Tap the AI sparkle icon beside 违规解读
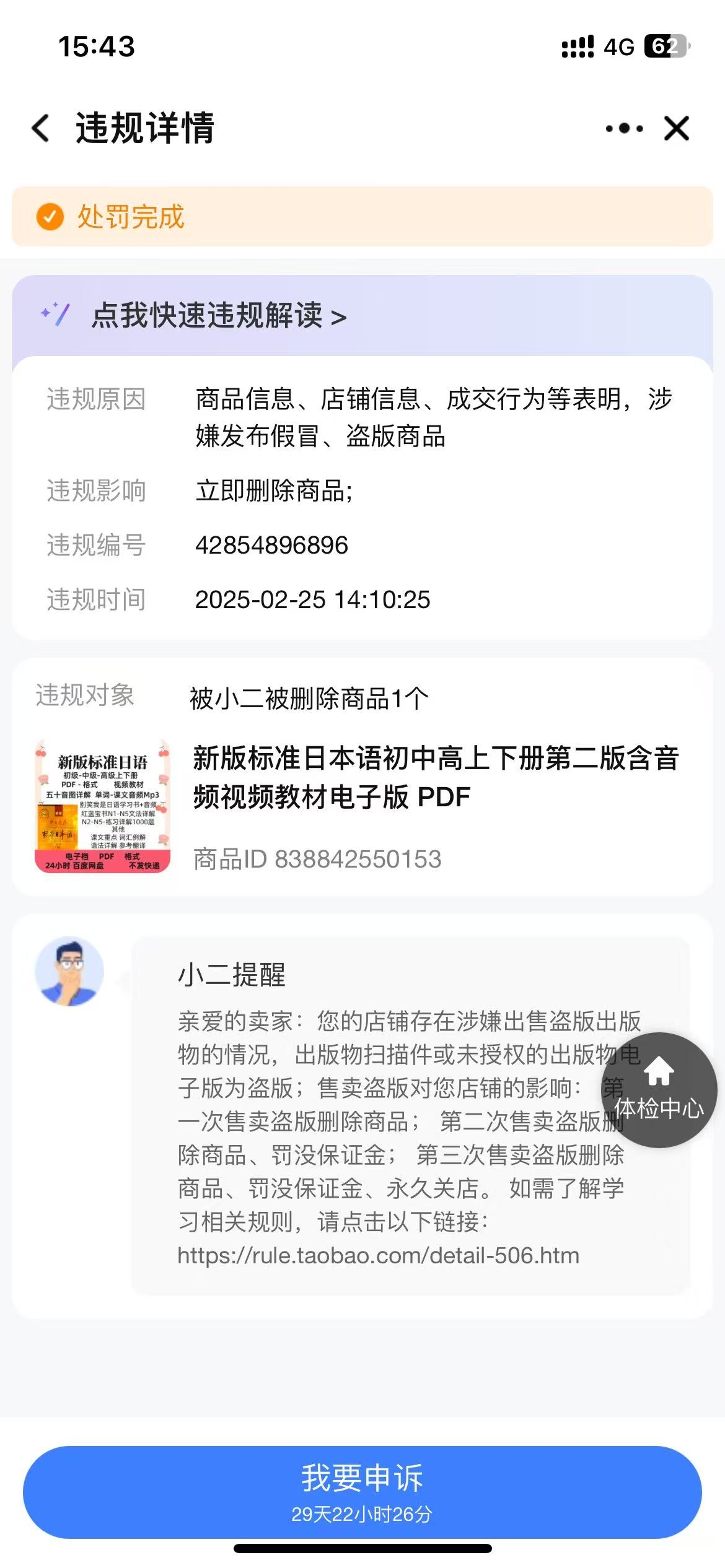The image size is (725, 1568). [57, 316]
